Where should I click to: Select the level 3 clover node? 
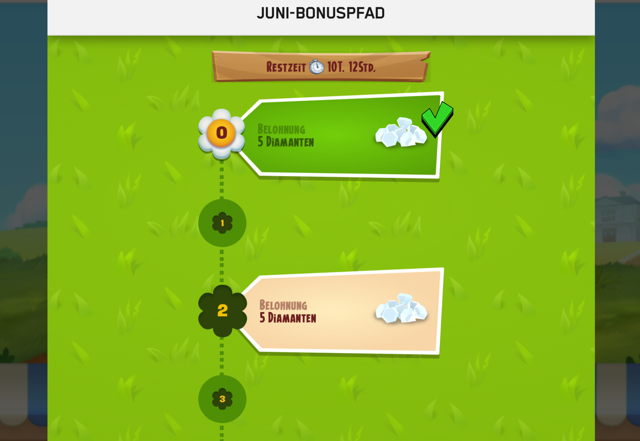(x=222, y=399)
